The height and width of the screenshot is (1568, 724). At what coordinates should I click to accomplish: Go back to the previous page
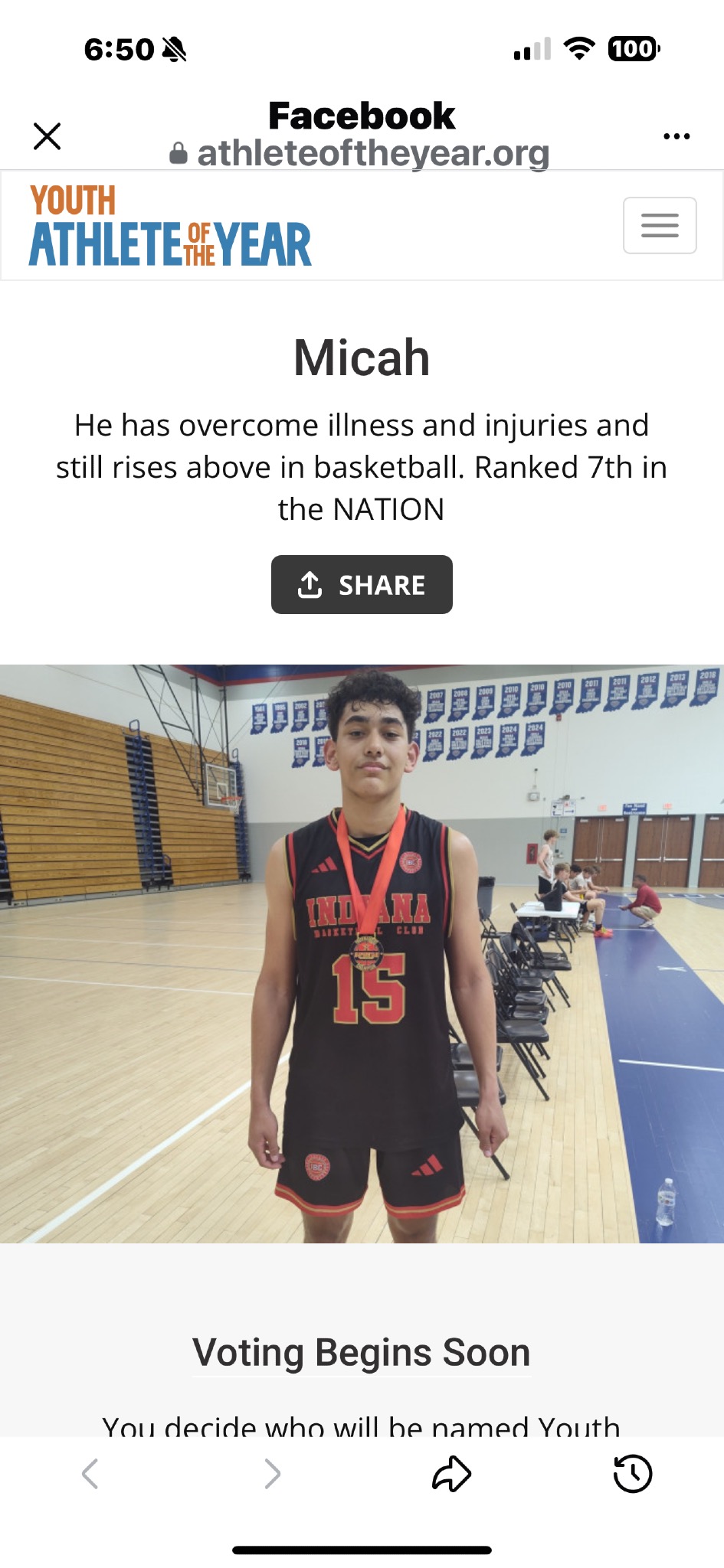[90, 1473]
